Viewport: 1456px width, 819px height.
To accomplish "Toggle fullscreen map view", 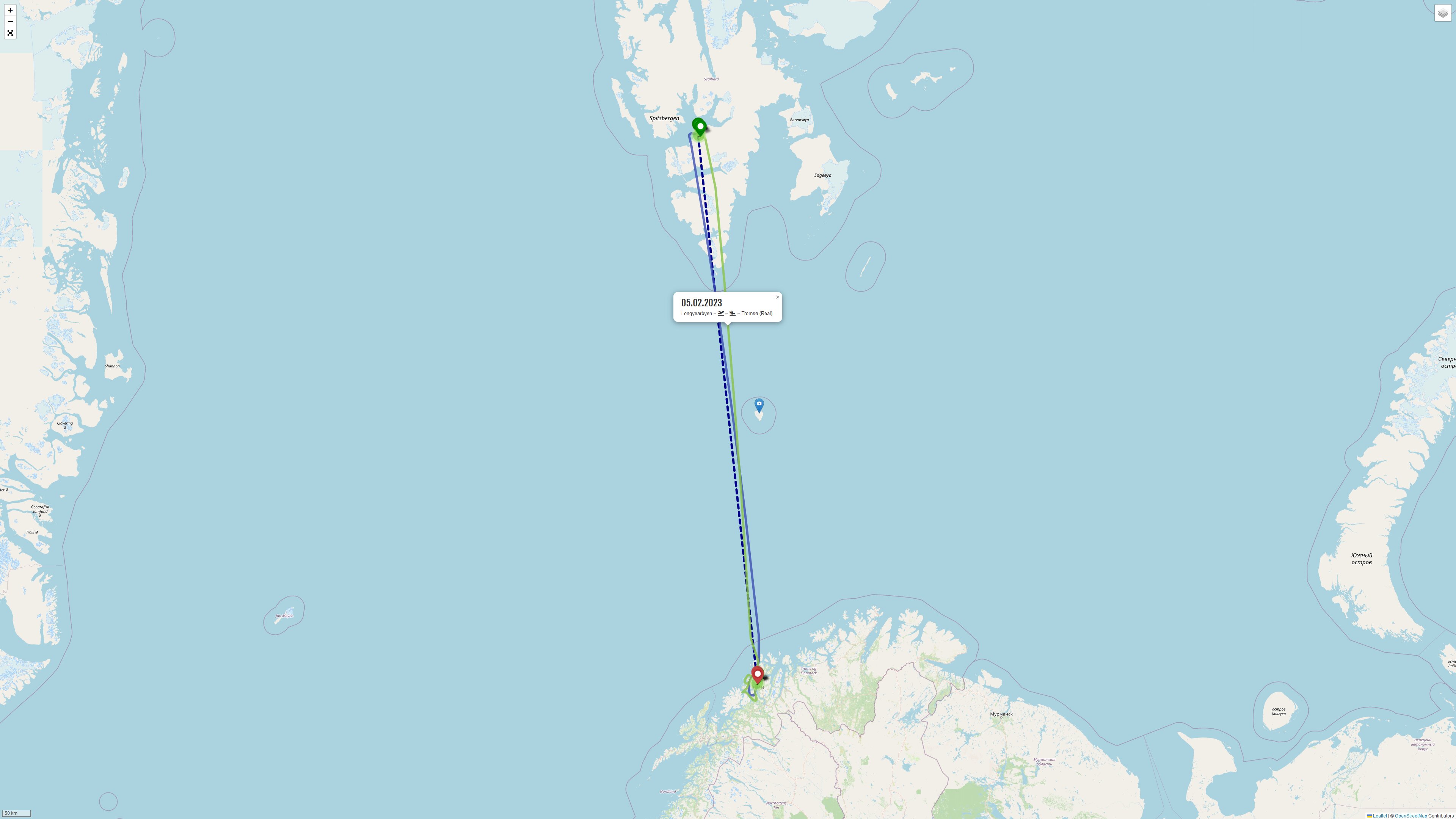I will (10, 33).
